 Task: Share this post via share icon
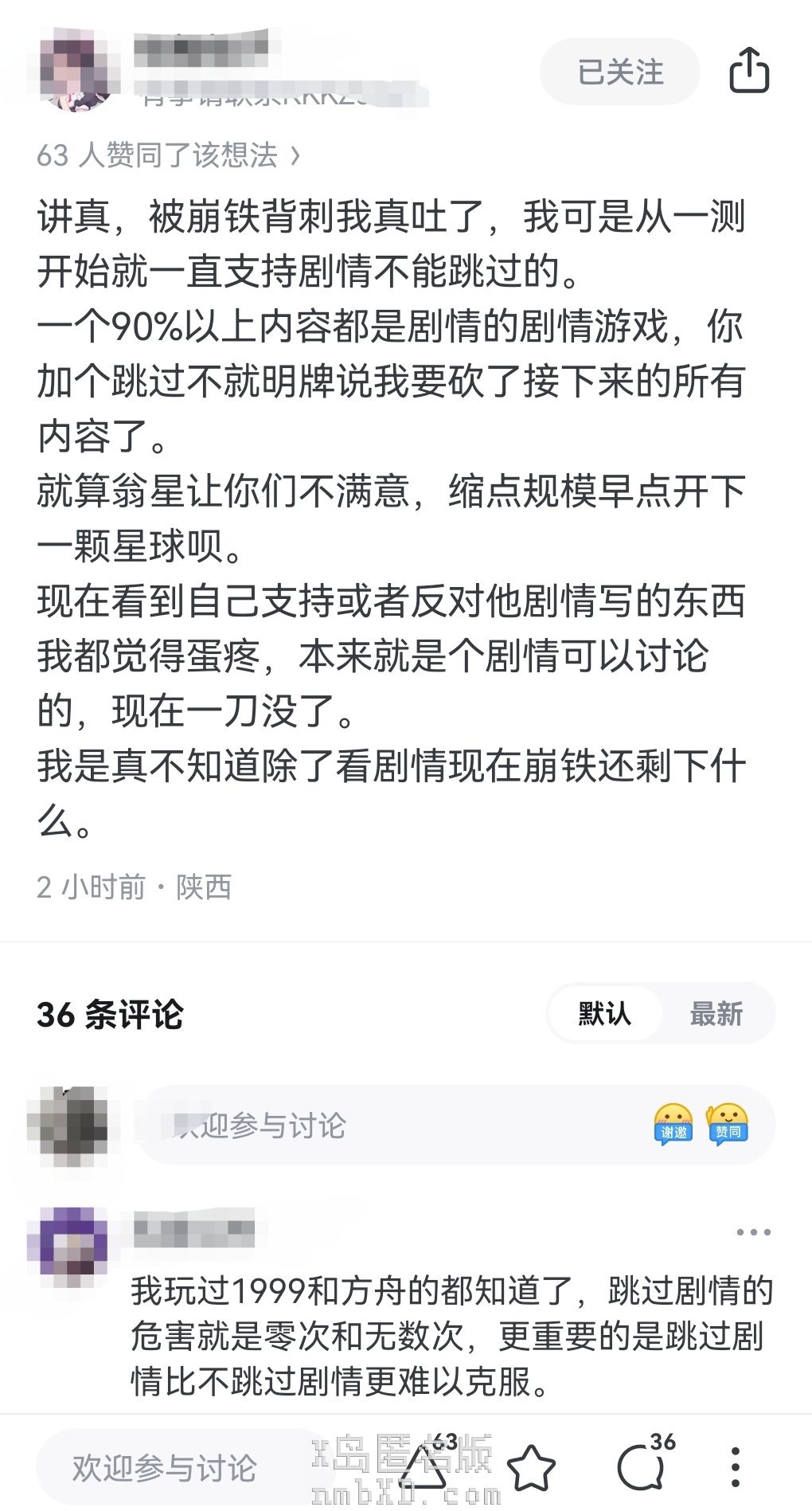749,71
